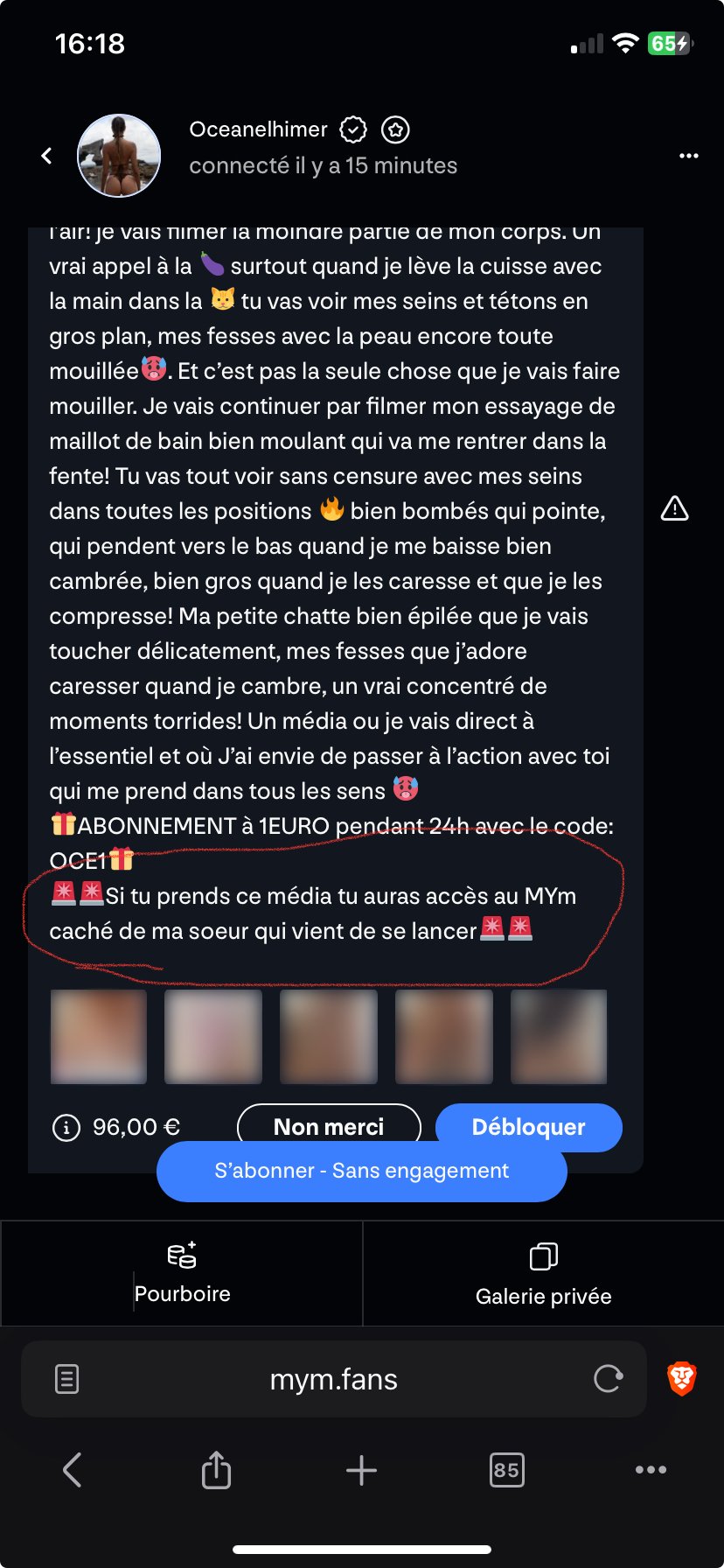Open the Galerie privée
724x1568 pixels.
pos(543,1273)
